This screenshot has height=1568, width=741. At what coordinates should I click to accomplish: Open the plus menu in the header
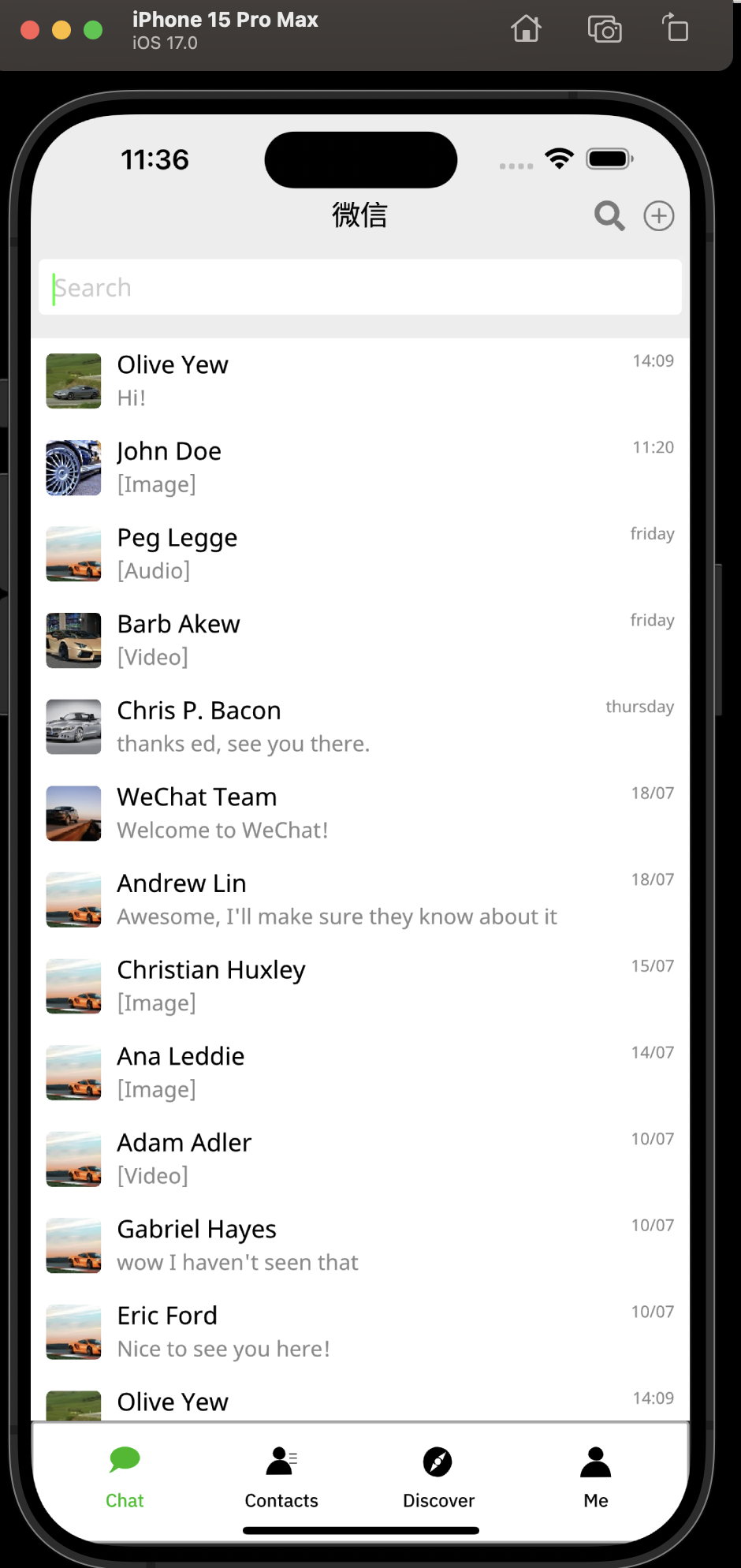click(x=658, y=215)
